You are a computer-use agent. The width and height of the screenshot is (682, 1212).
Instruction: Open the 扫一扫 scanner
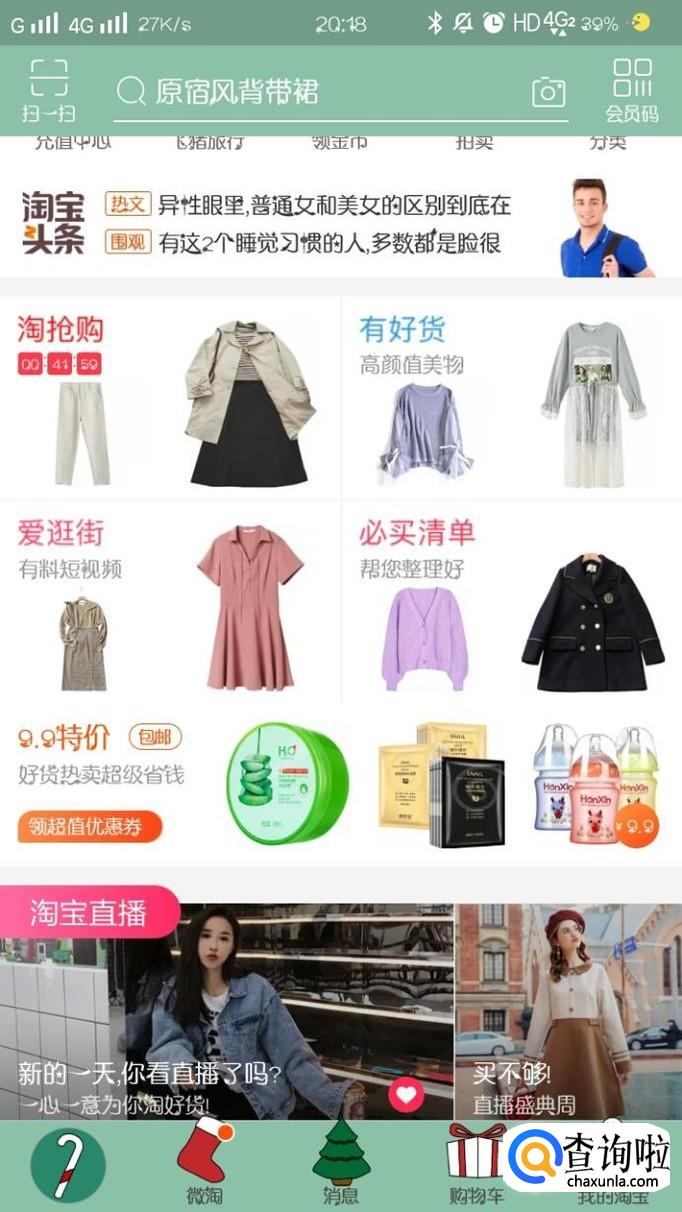pos(48,91)
